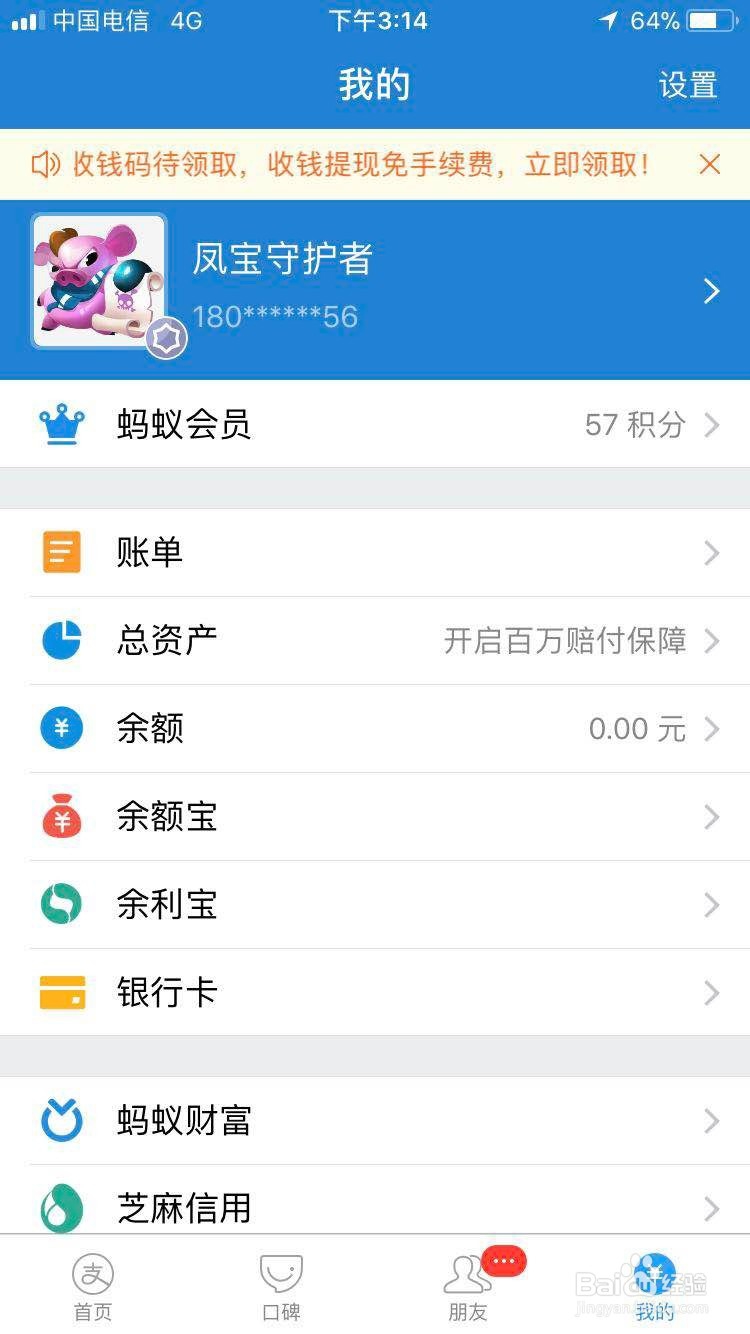
Task: Select the 总资产 pie chart icon
Action: click(x=62, y=641)
